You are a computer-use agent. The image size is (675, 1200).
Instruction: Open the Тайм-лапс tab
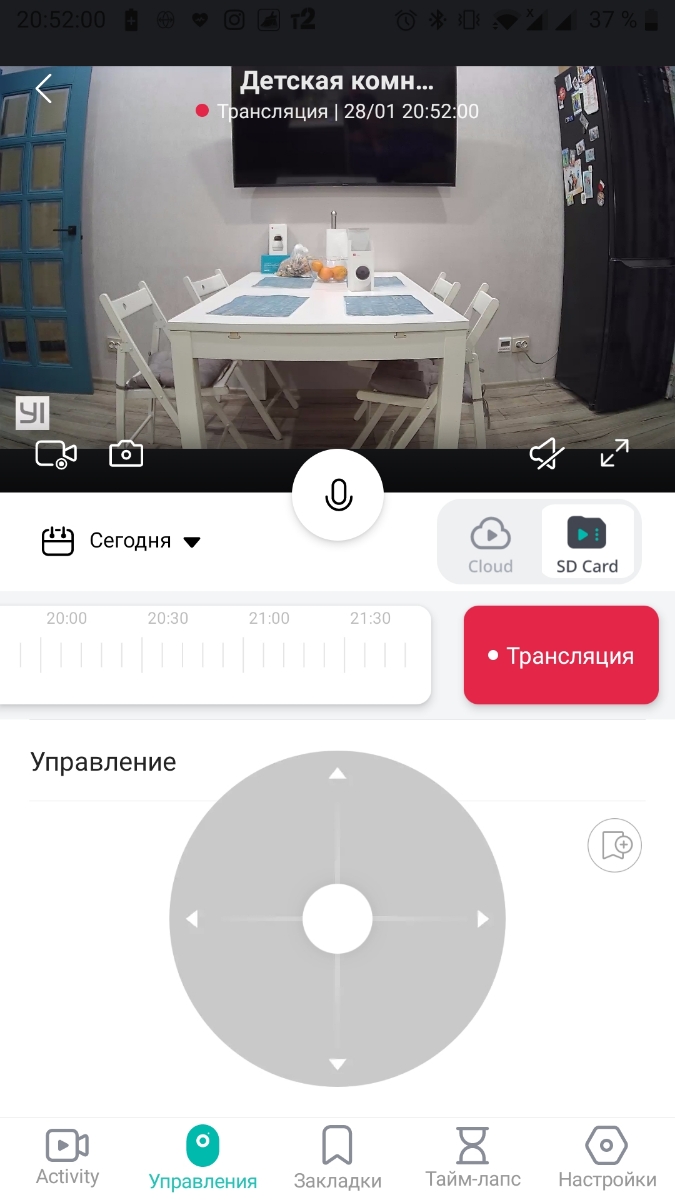click(x=471, y=1158)
